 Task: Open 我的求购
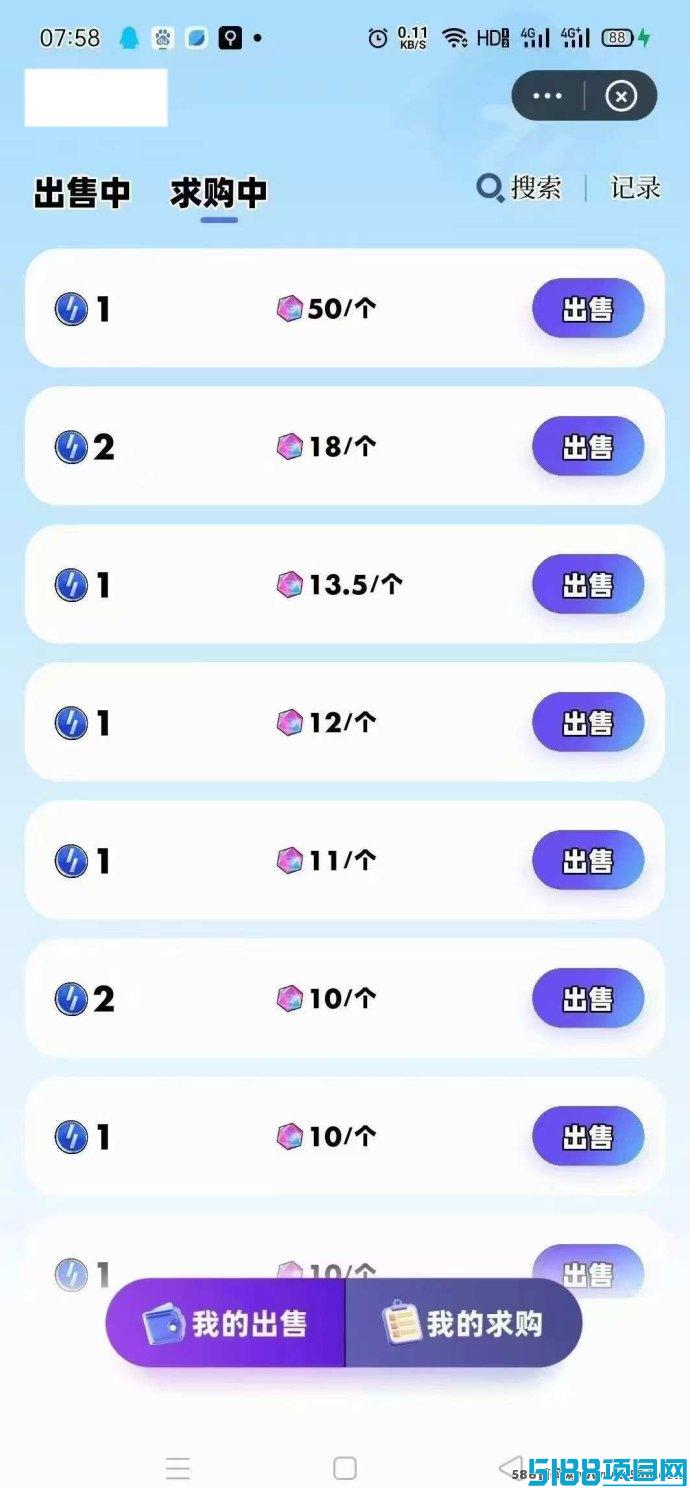(x=464, y=1324)
